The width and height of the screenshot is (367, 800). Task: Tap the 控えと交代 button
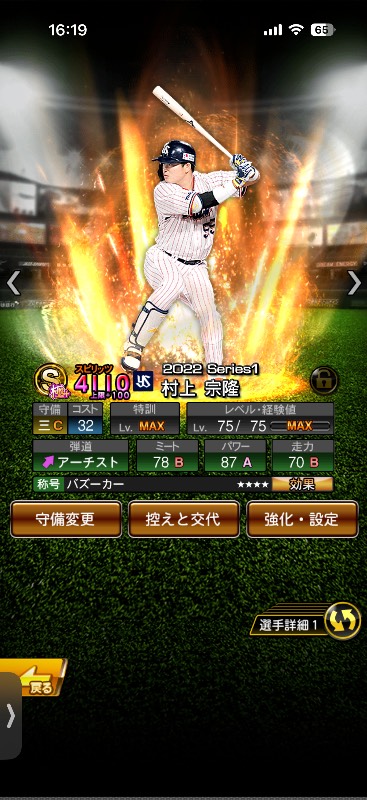[184, 519]
